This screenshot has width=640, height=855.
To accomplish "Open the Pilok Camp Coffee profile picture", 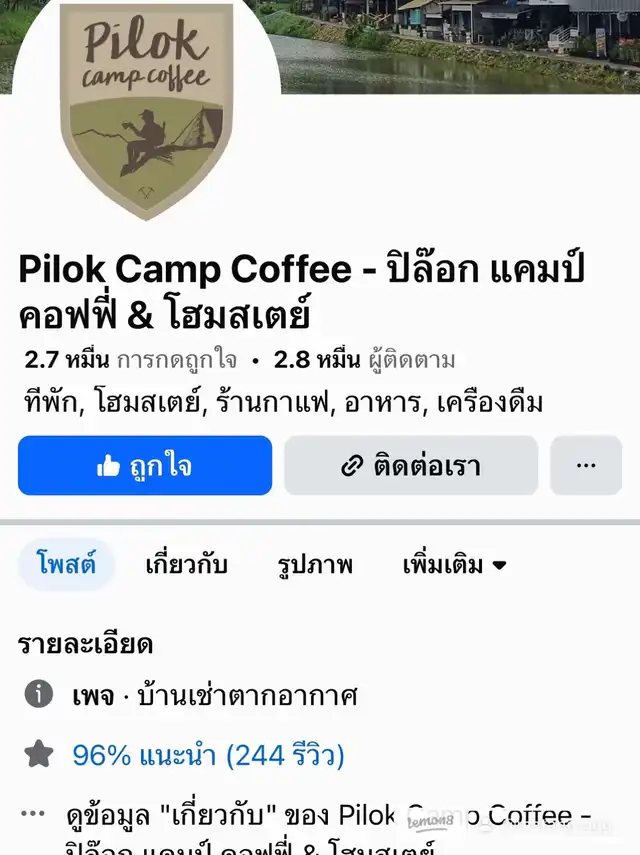I will point(146,110).
